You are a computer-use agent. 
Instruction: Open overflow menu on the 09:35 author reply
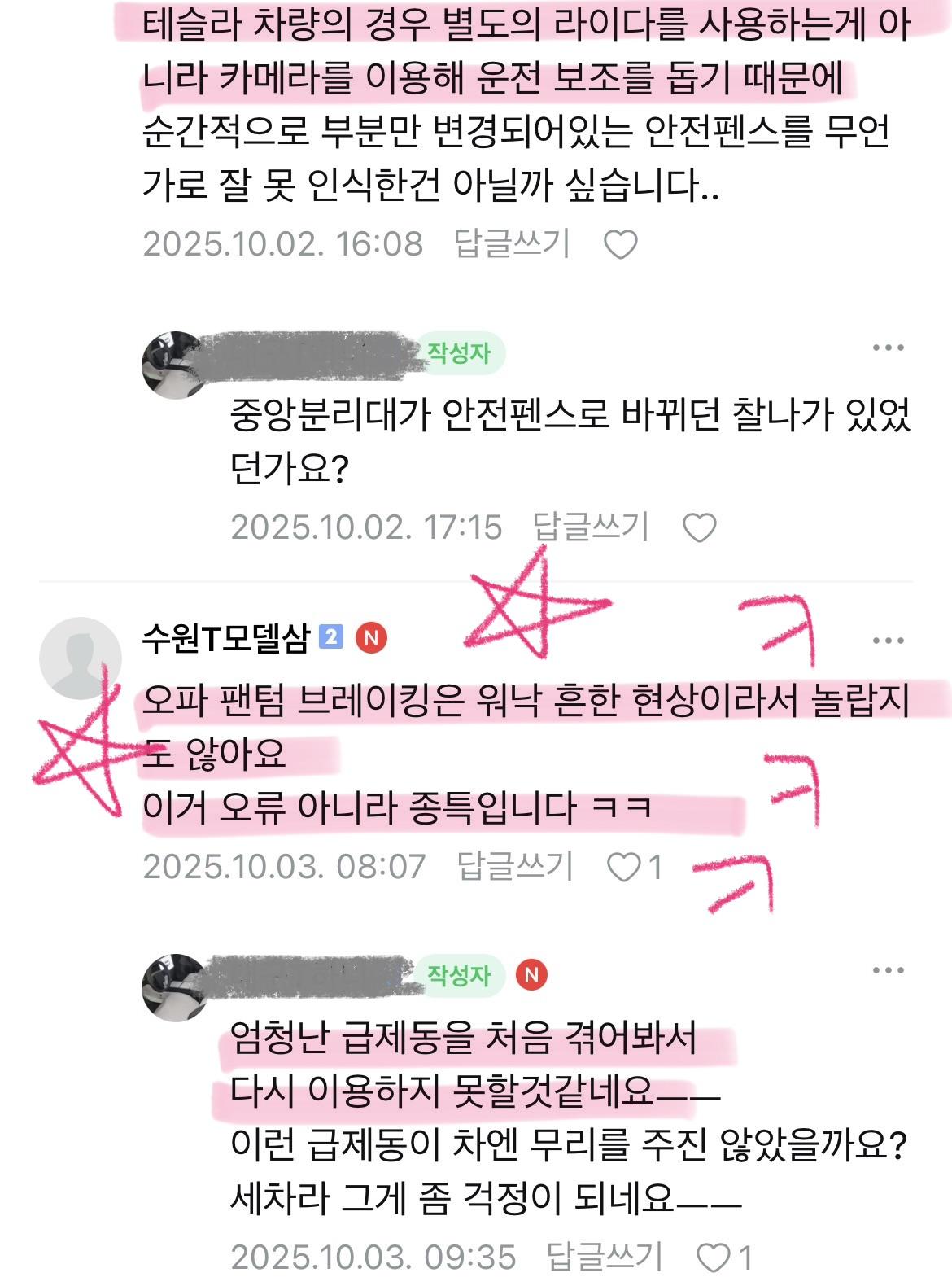tap(888, 970)
